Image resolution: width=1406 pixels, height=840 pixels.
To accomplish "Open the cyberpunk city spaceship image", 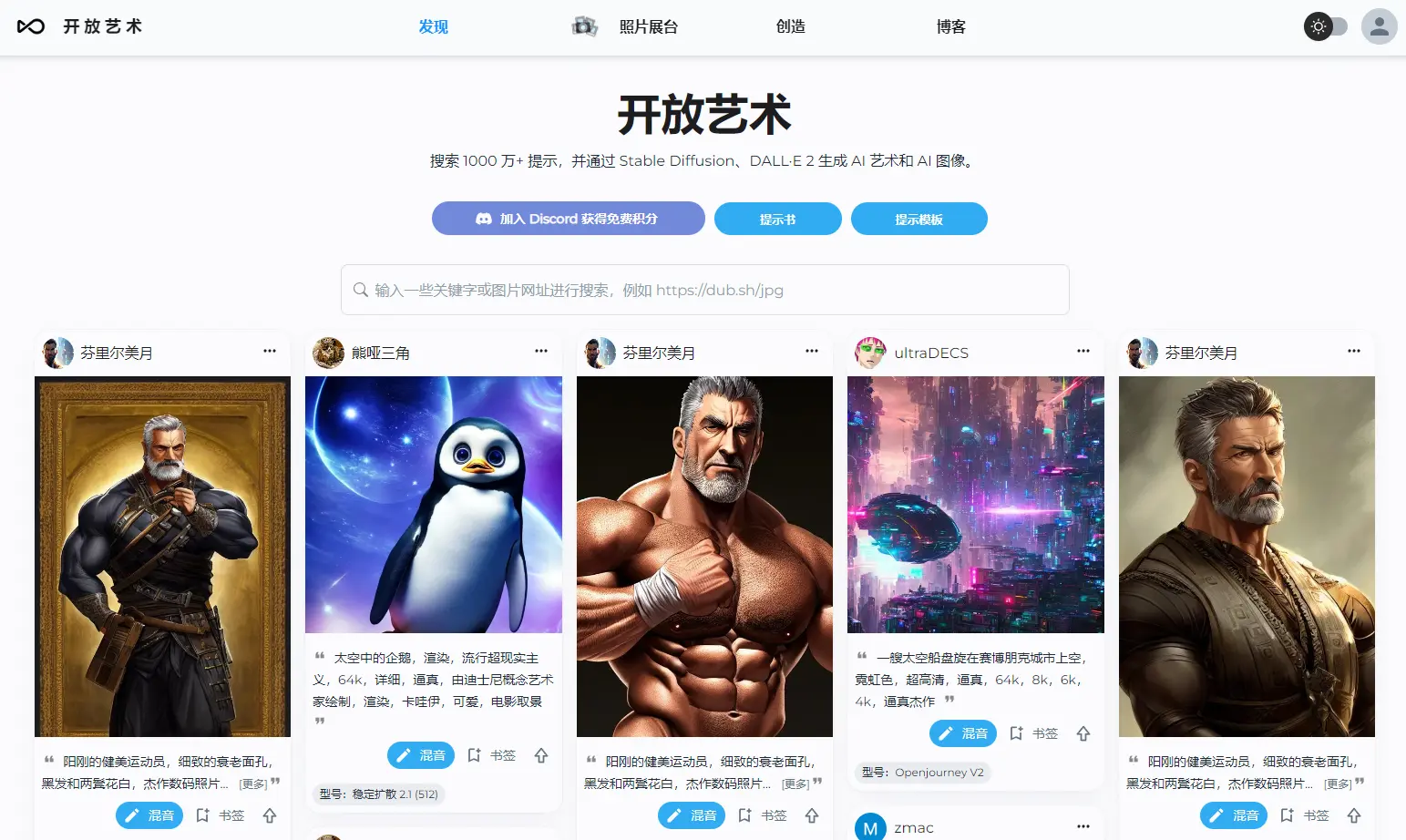I will [975, 505].
